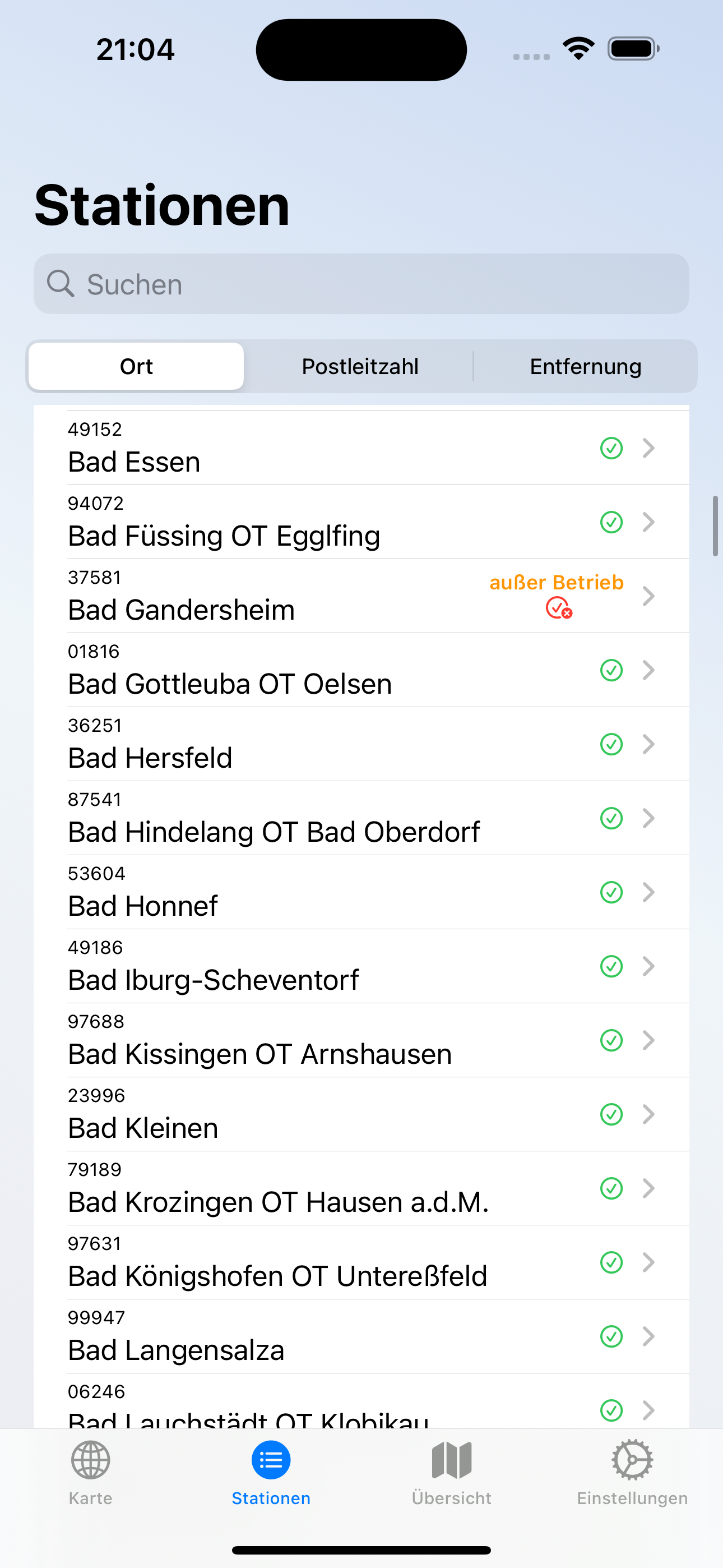
Task: Expand details for Bad Füssing OT Egglfing
Action: [649, 522]
